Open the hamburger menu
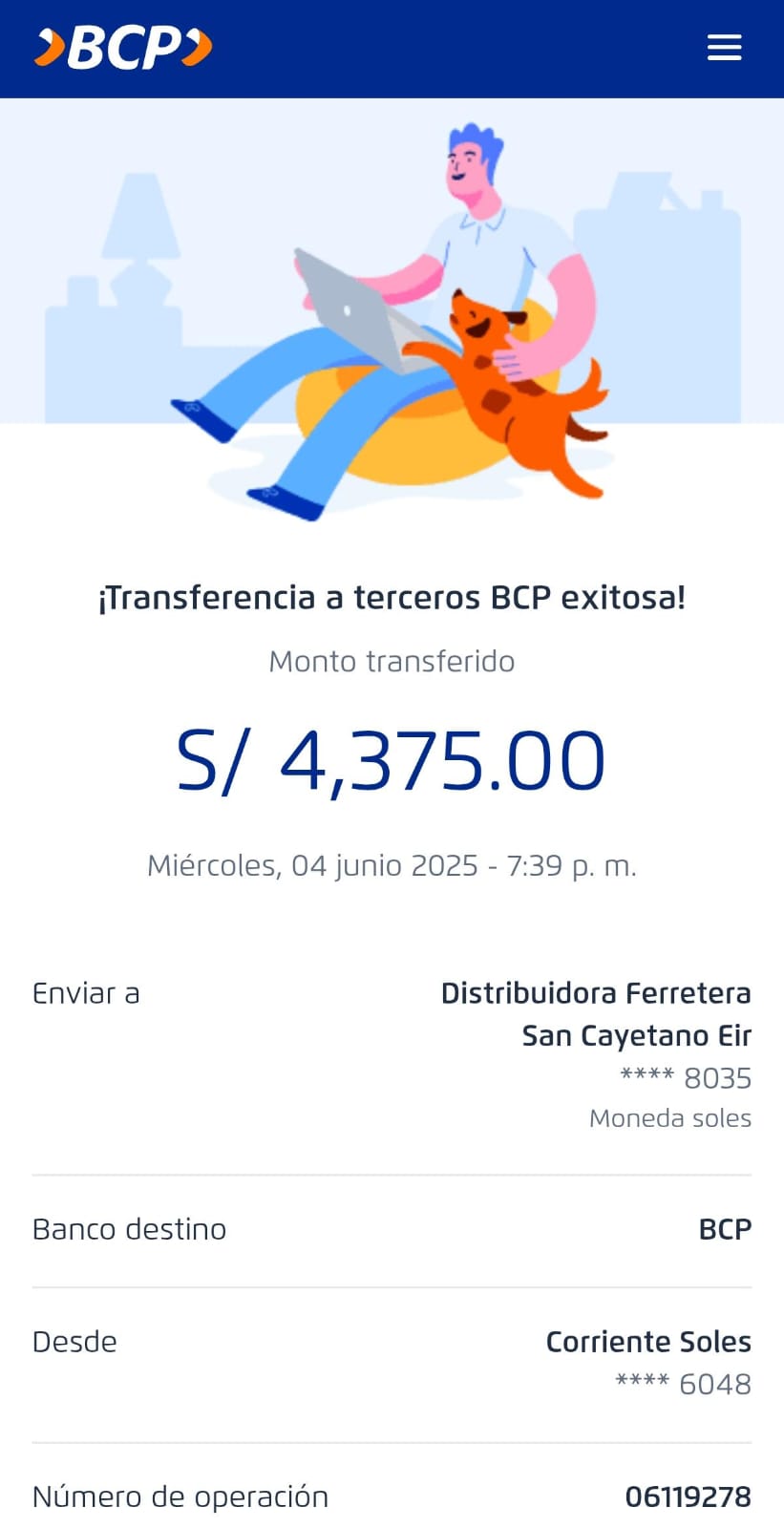This screenshot has height=1528, width=784. [x=724, y=48]
